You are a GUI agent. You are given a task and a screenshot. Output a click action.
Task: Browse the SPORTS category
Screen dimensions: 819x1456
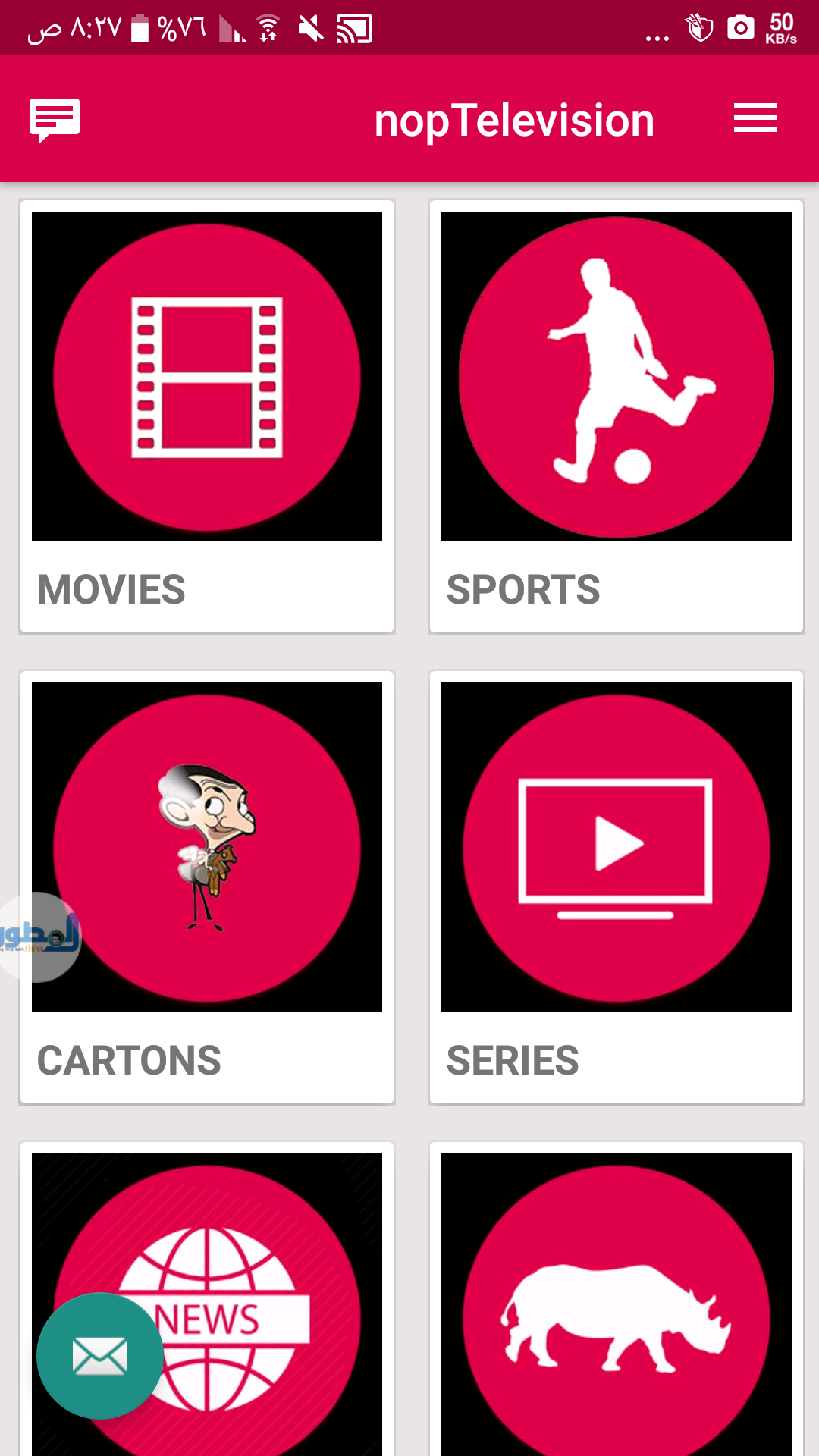[x=616, y=416]
